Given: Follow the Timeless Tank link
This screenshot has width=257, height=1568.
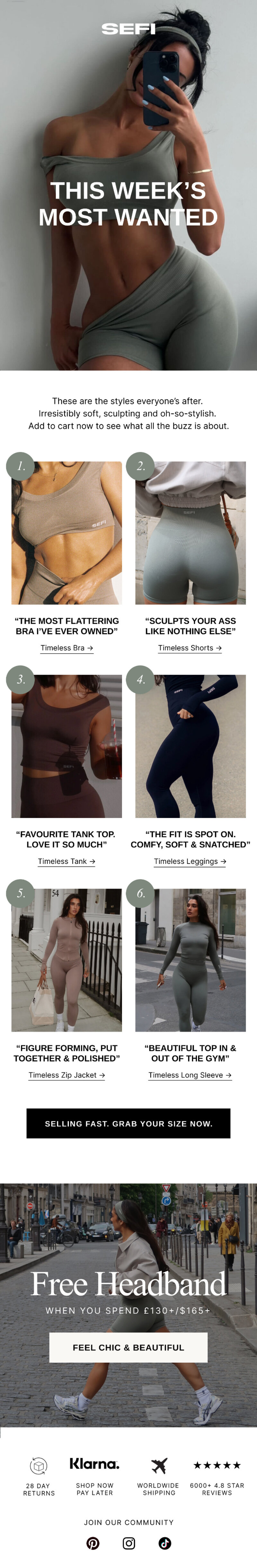Looking at the screenshot, I should tap(66, 861).
